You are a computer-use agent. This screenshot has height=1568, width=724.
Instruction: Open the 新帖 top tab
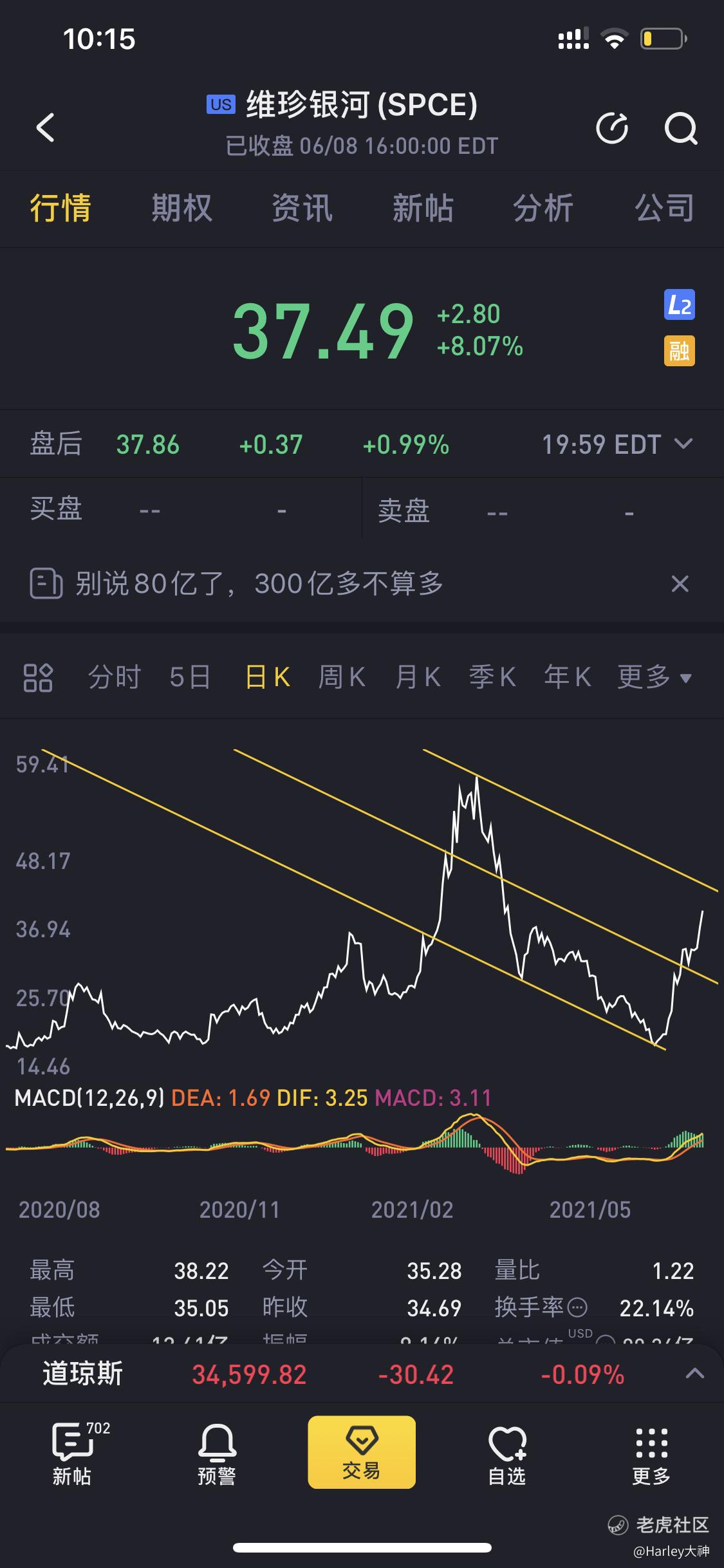(x=423, y=208)
